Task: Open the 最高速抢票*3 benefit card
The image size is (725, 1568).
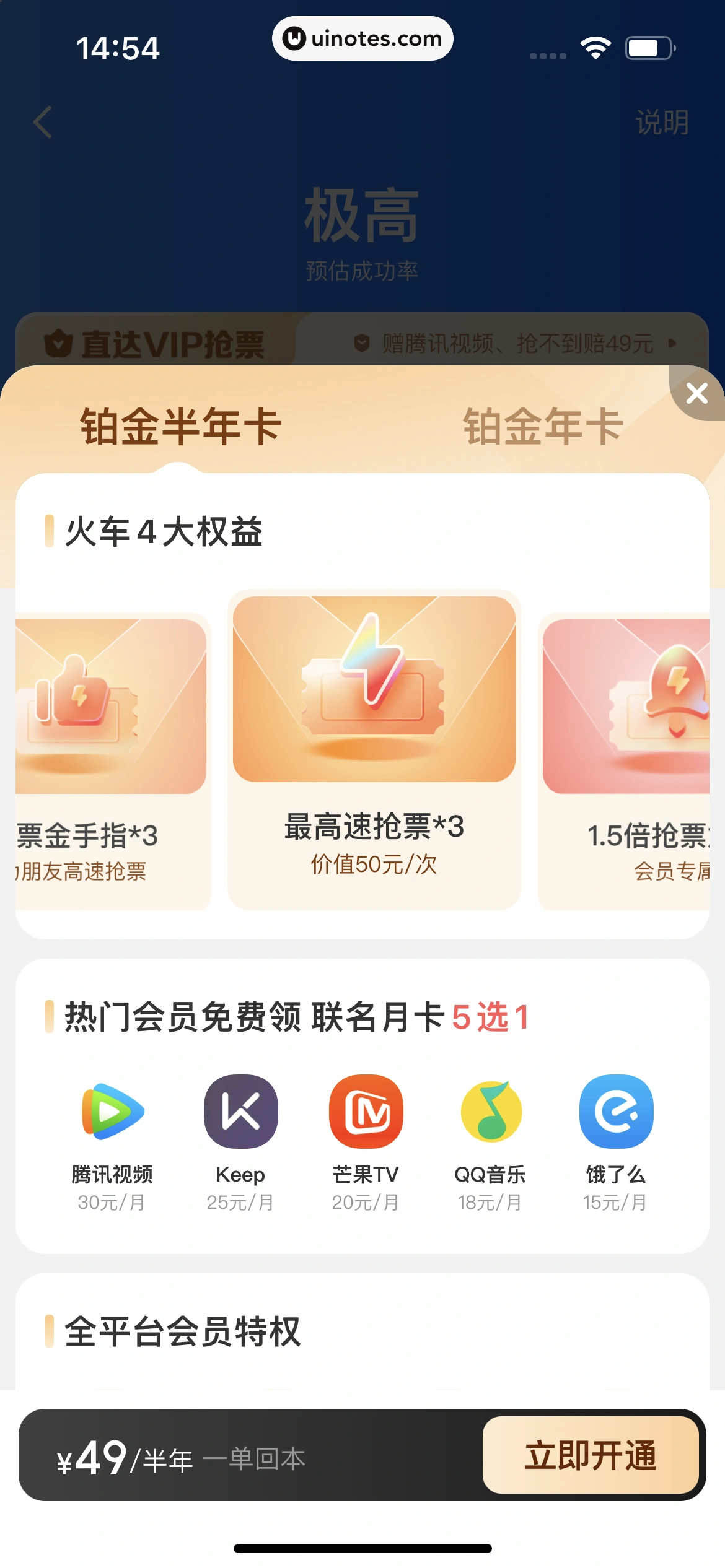Action: [x=374, y=749]
